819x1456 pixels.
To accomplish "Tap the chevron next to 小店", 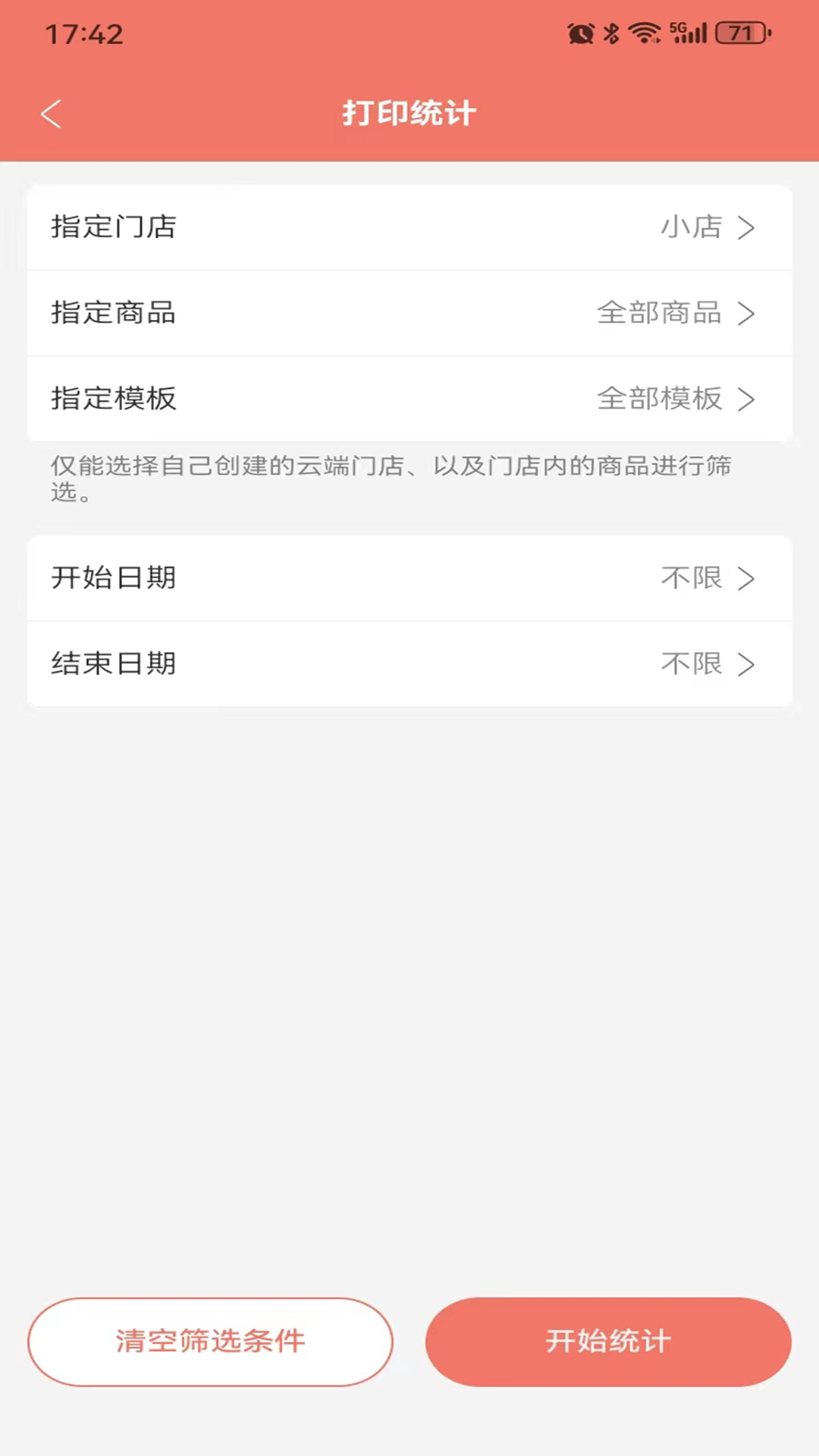I will point(749,227).
